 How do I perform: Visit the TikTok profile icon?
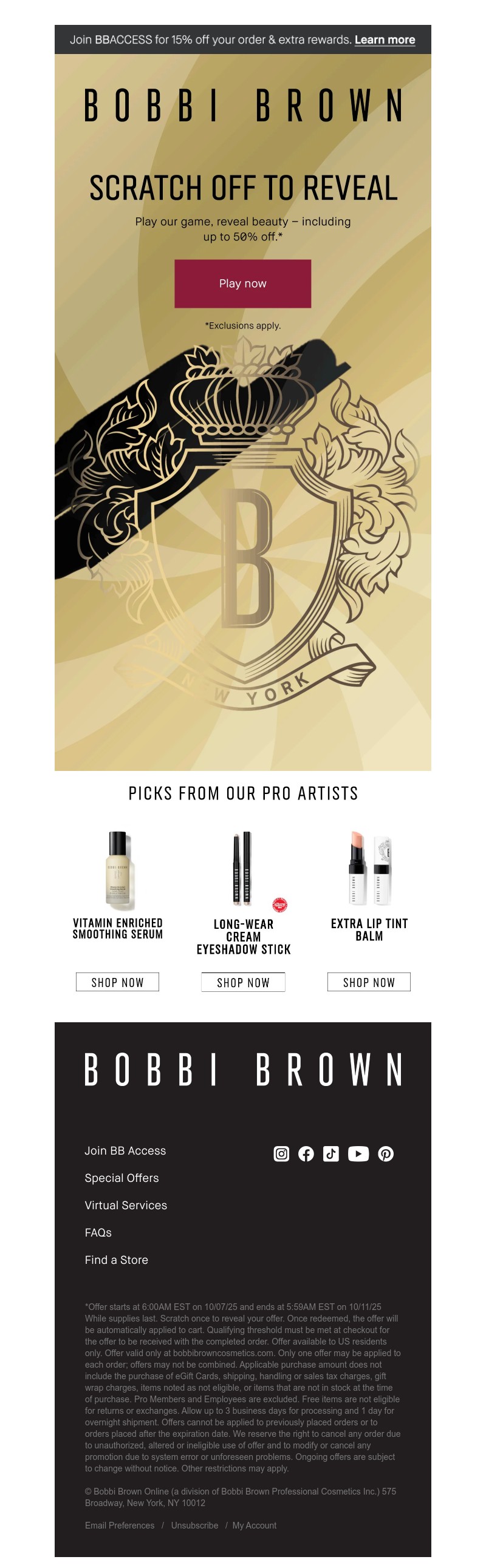tap(330, 1153)
